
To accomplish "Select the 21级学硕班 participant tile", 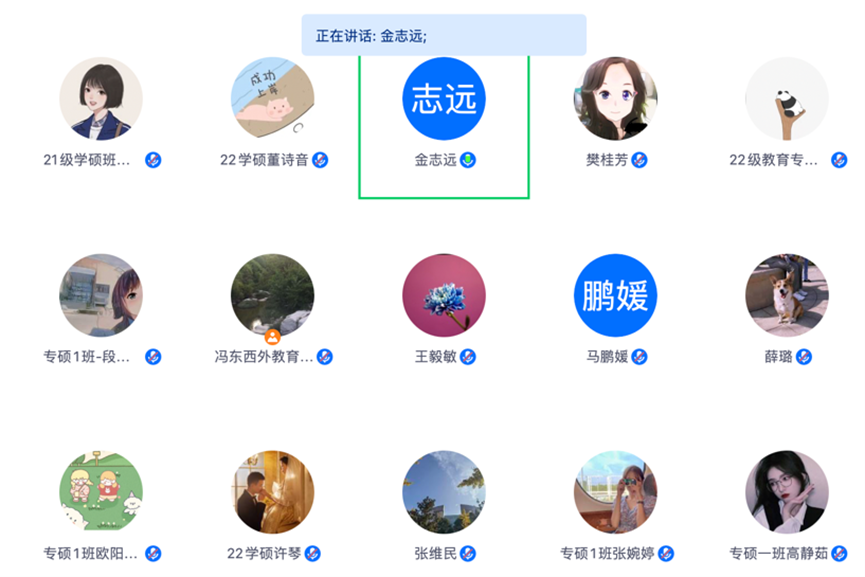I will [101, 99].
